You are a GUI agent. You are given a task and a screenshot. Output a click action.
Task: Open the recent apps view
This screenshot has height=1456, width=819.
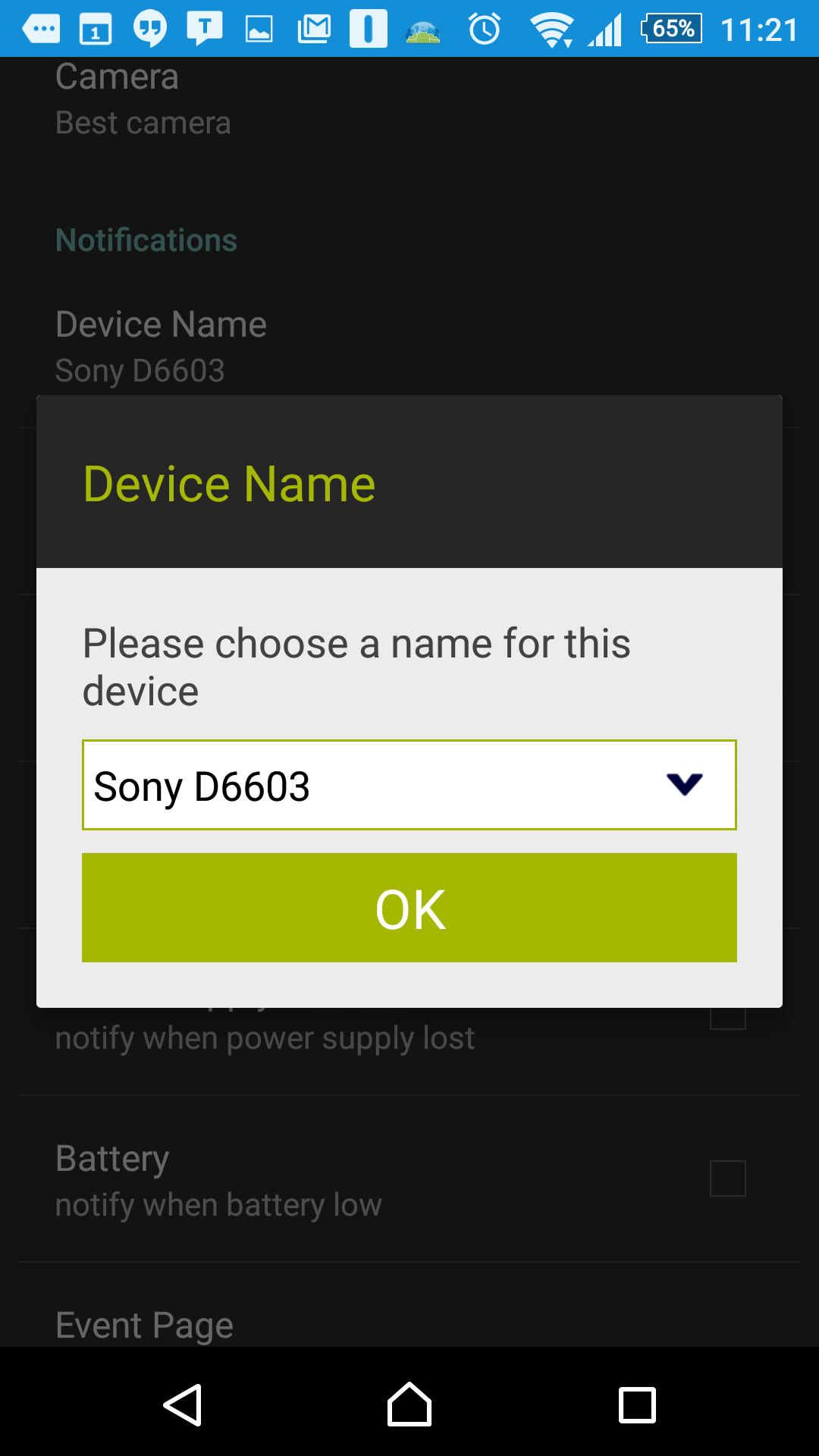637,1405
